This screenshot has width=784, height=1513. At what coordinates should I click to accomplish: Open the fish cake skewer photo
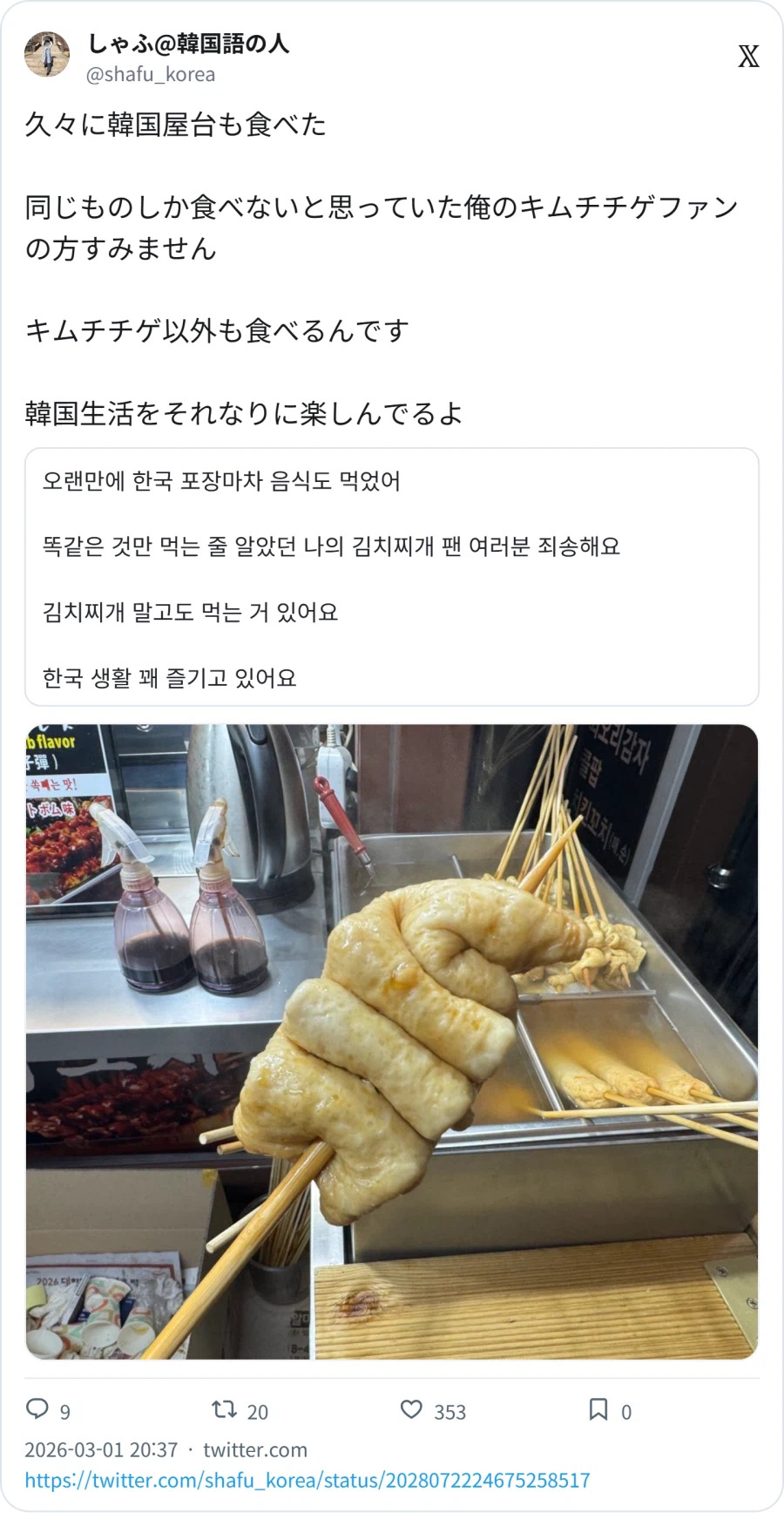392,1041
